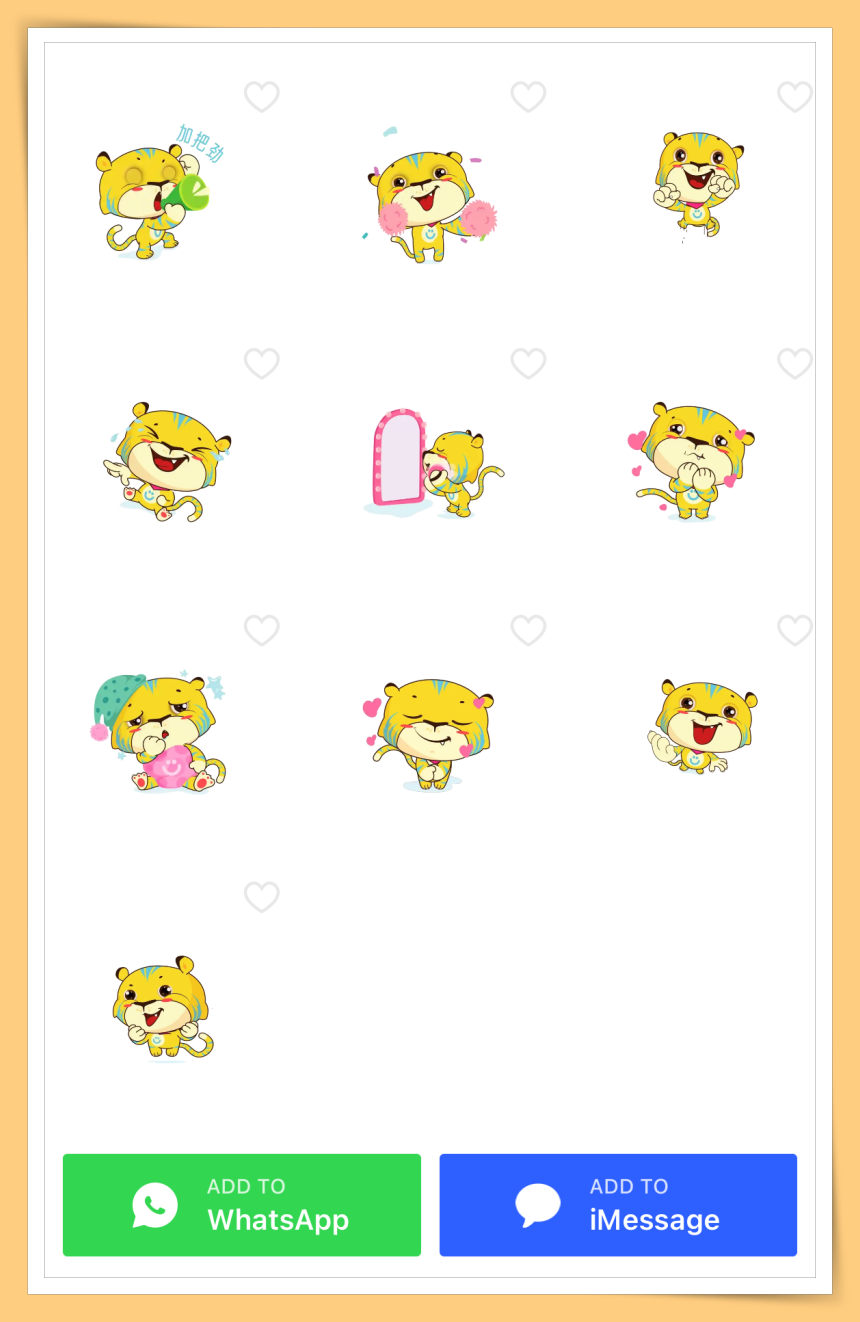
Task: Favorite the tiger with megaphone sticker
Action: coord(262,97)
